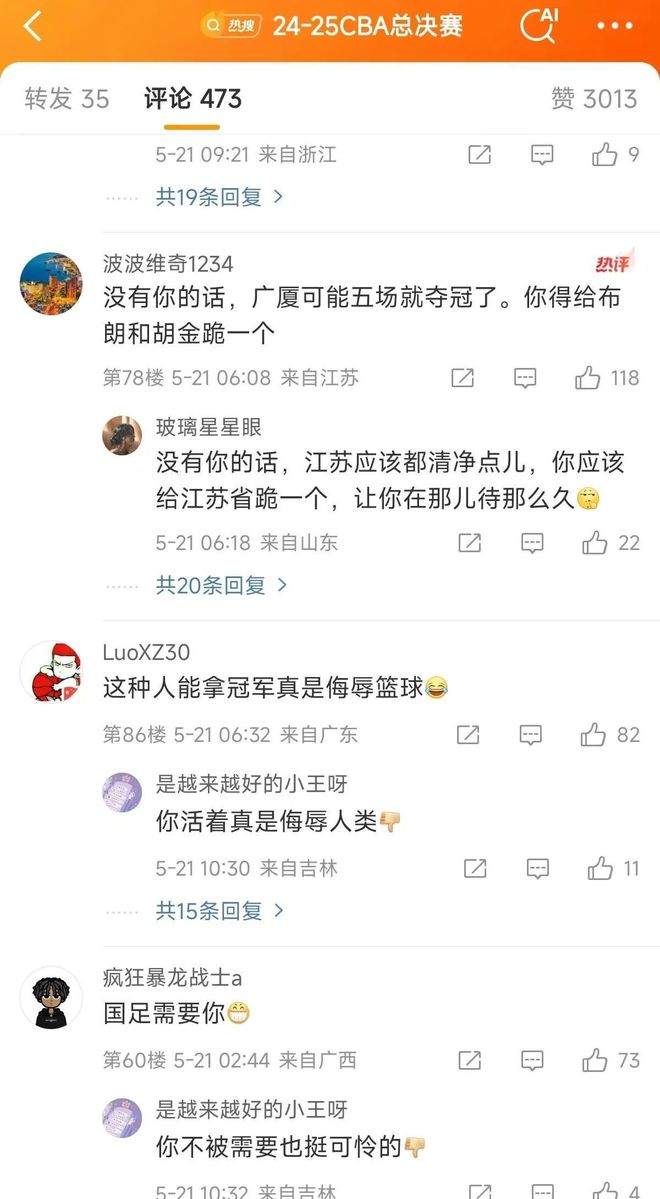Open LuoXZ30's profile avatar
This screenshot has width=660, height=1199.
(x=51, y=672)
